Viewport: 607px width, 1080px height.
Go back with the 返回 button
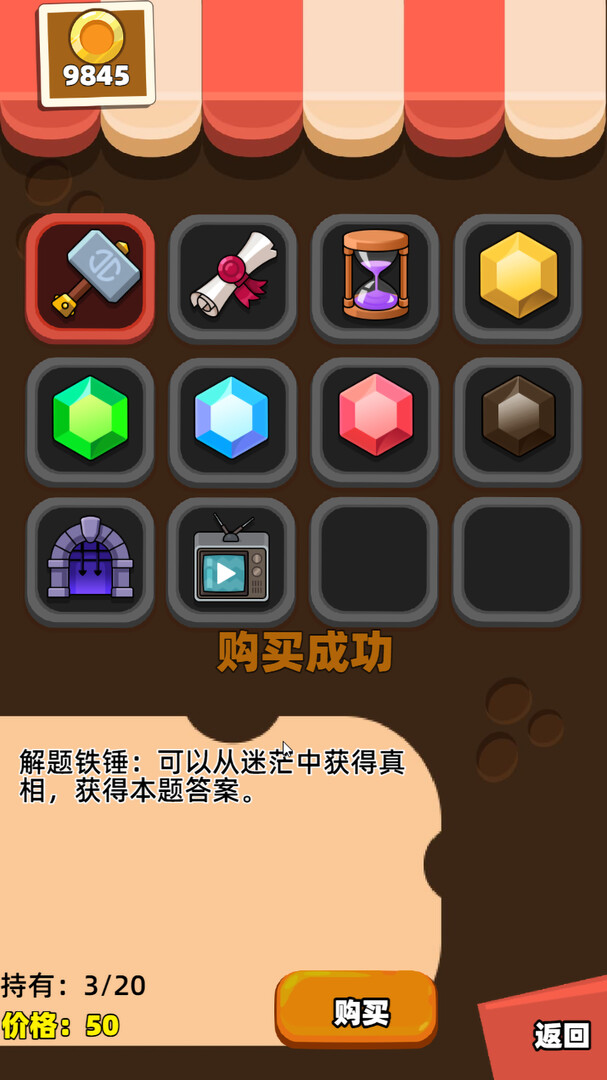(562, 1035)
